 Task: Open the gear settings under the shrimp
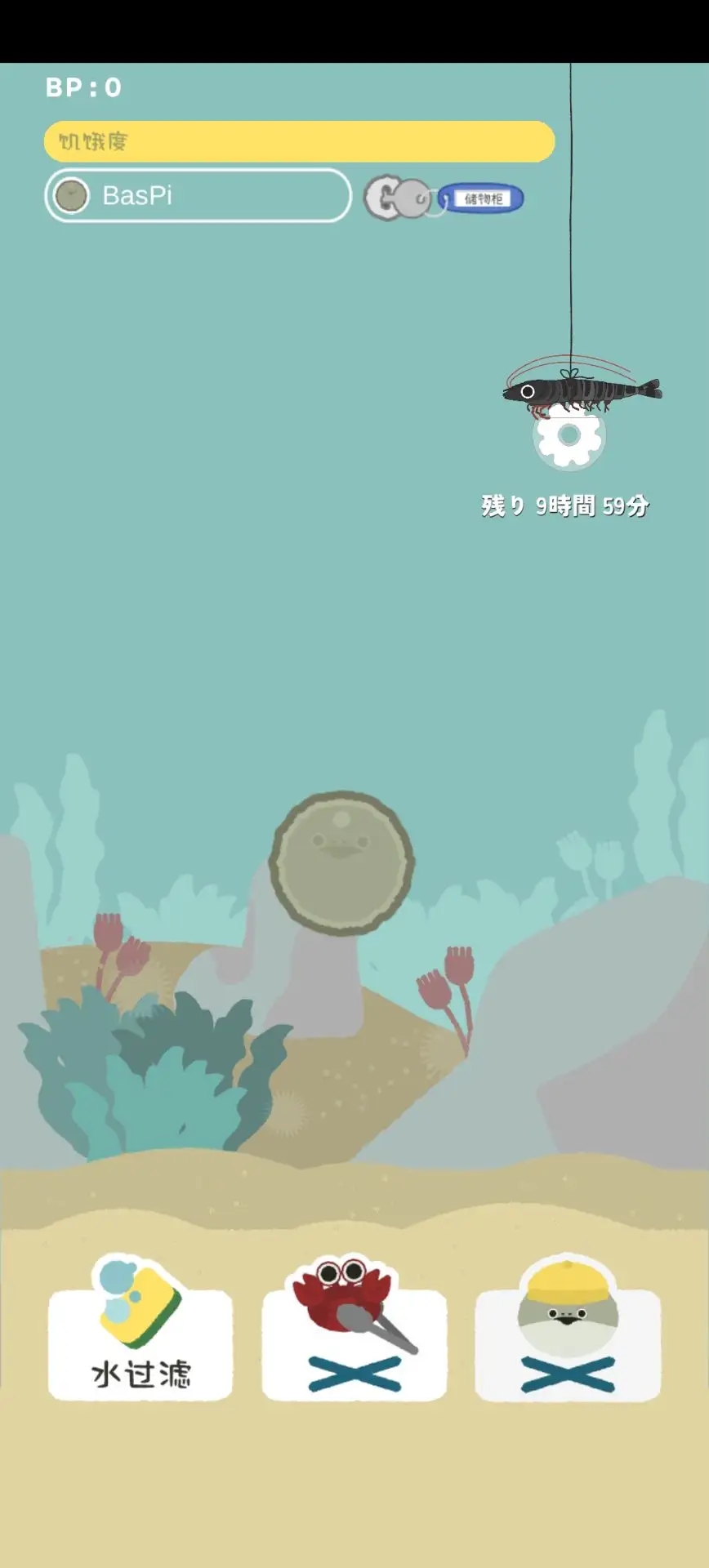tap(569, 439)
